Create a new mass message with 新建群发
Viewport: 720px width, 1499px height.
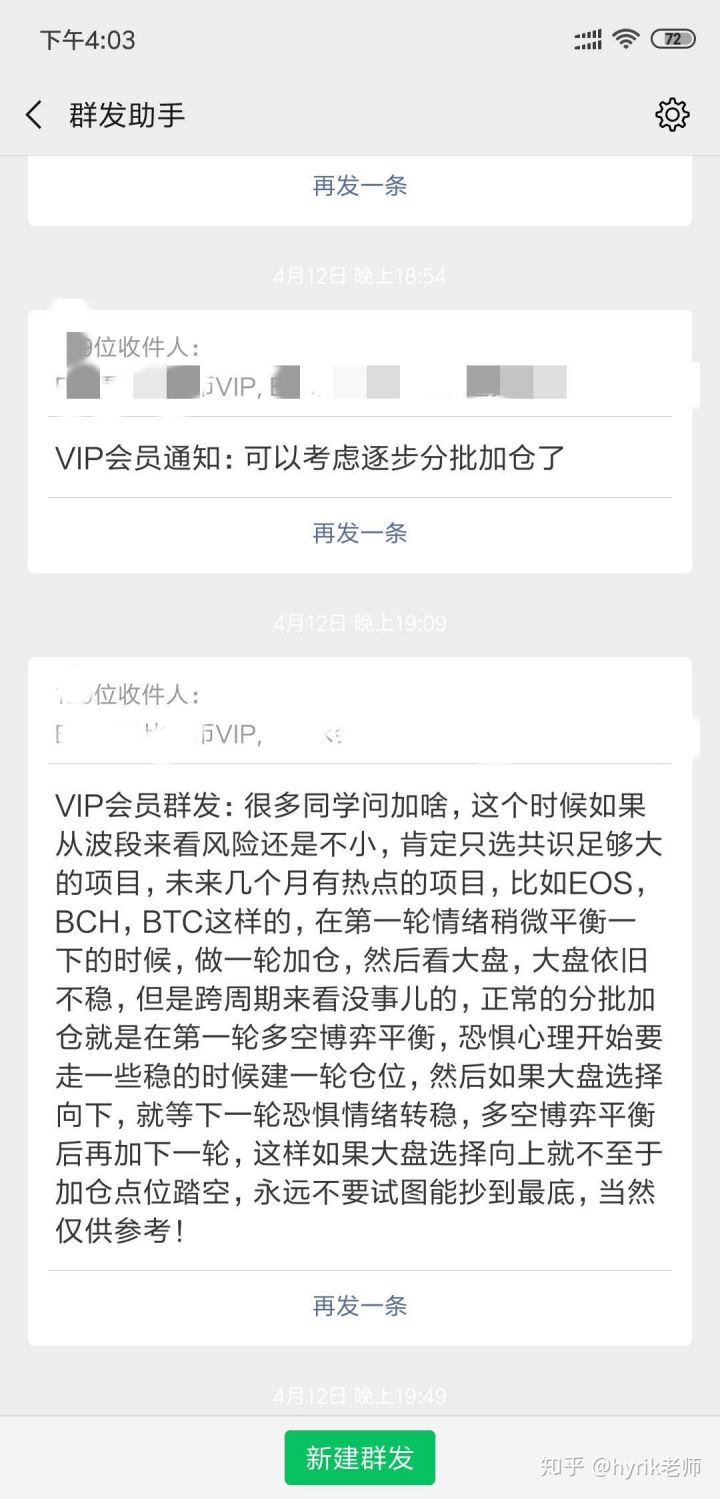360,1457
